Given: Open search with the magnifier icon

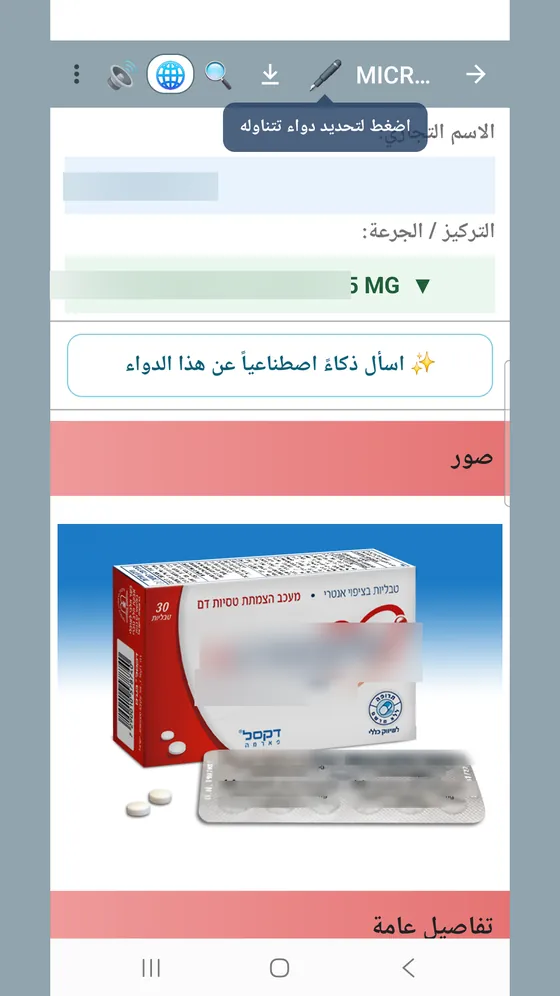Looking at the screenshot, I should click(218, 74).
